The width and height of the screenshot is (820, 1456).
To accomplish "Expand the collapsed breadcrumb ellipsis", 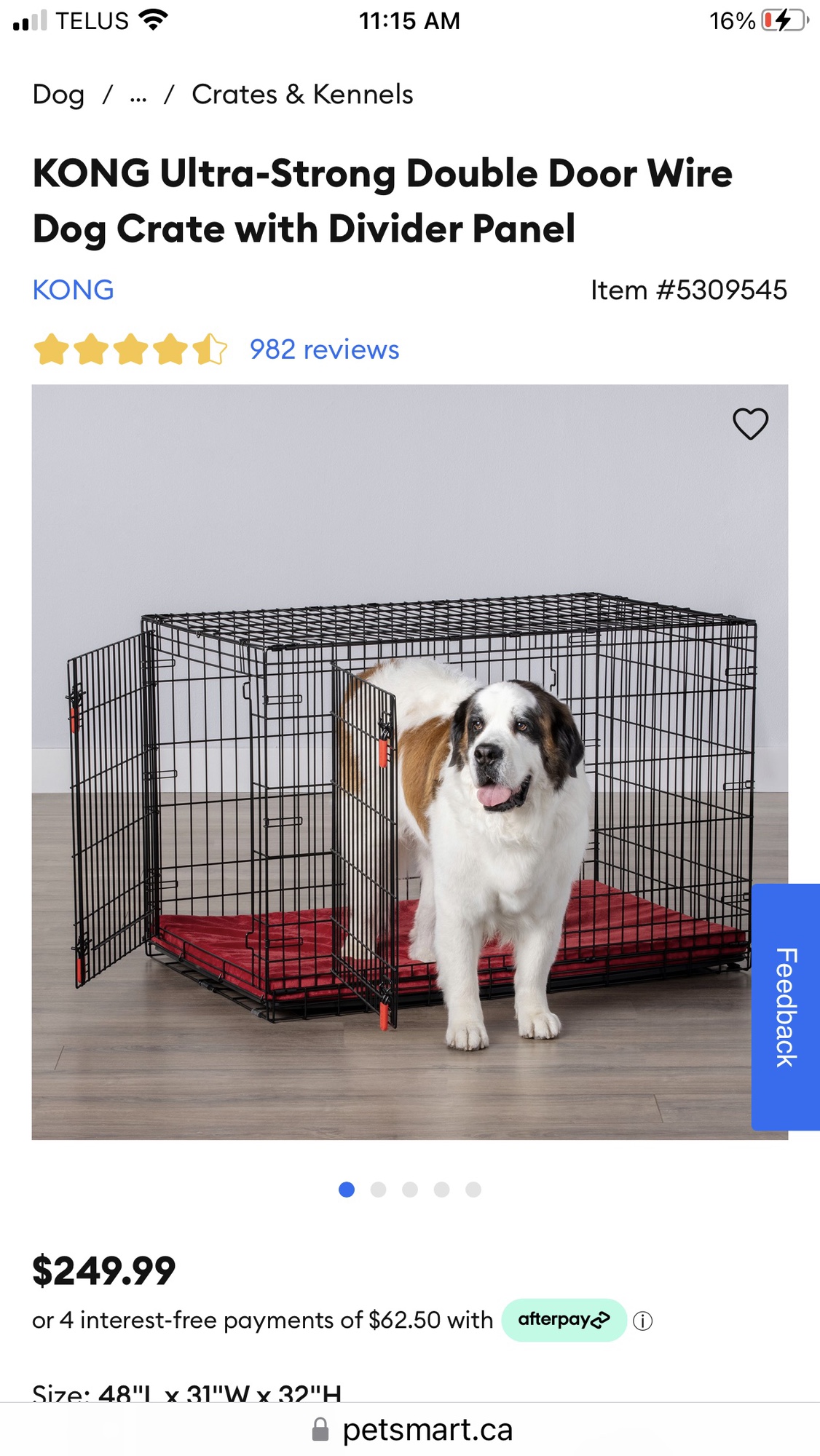I will 138,96.
